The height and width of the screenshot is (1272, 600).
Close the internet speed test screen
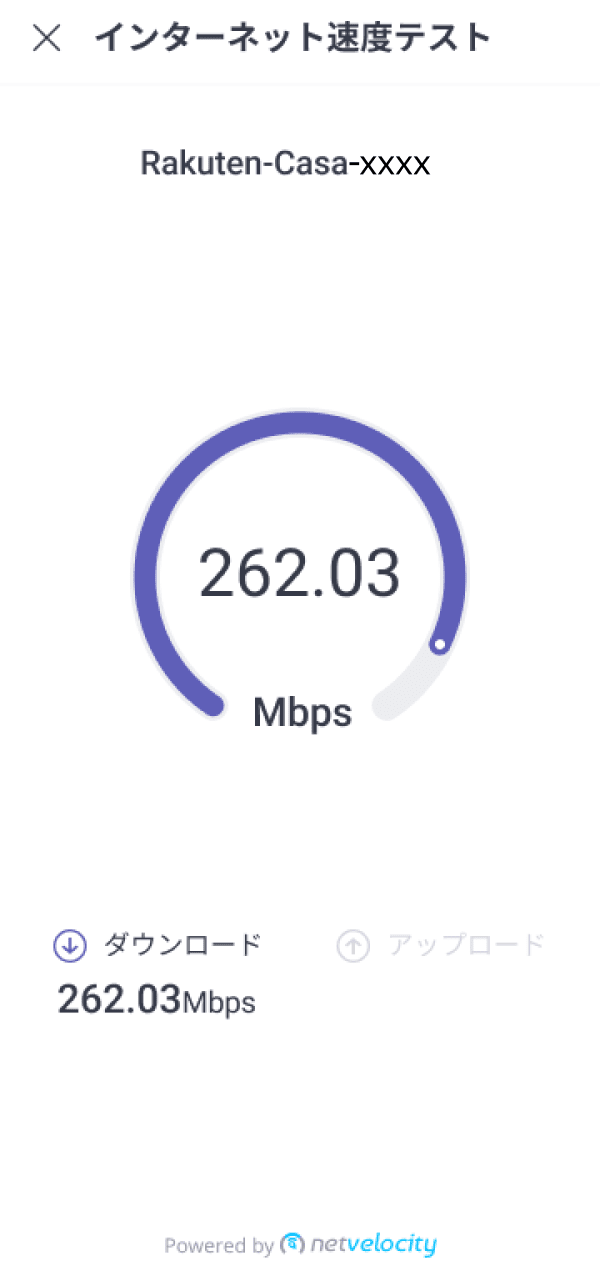pos(46,39)
